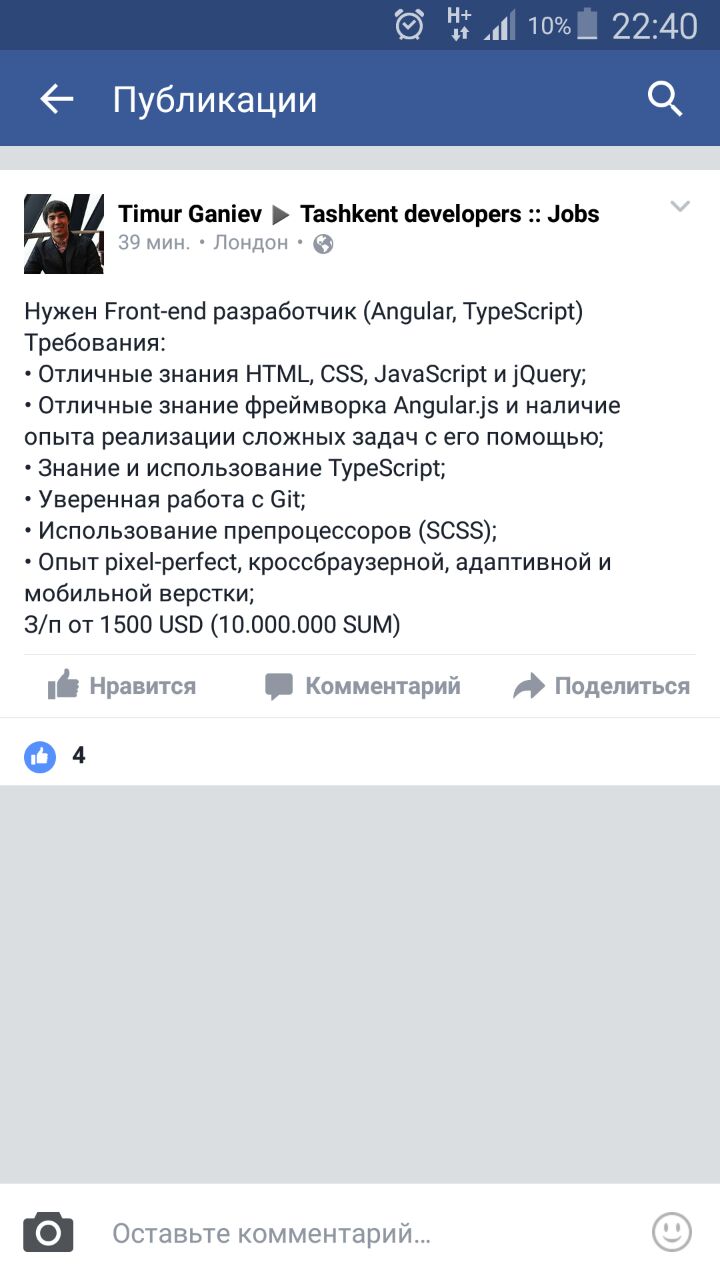720x1280 pixels.
Task: Attach a photo with the camera icon
Action: (x=48, y=1232)
